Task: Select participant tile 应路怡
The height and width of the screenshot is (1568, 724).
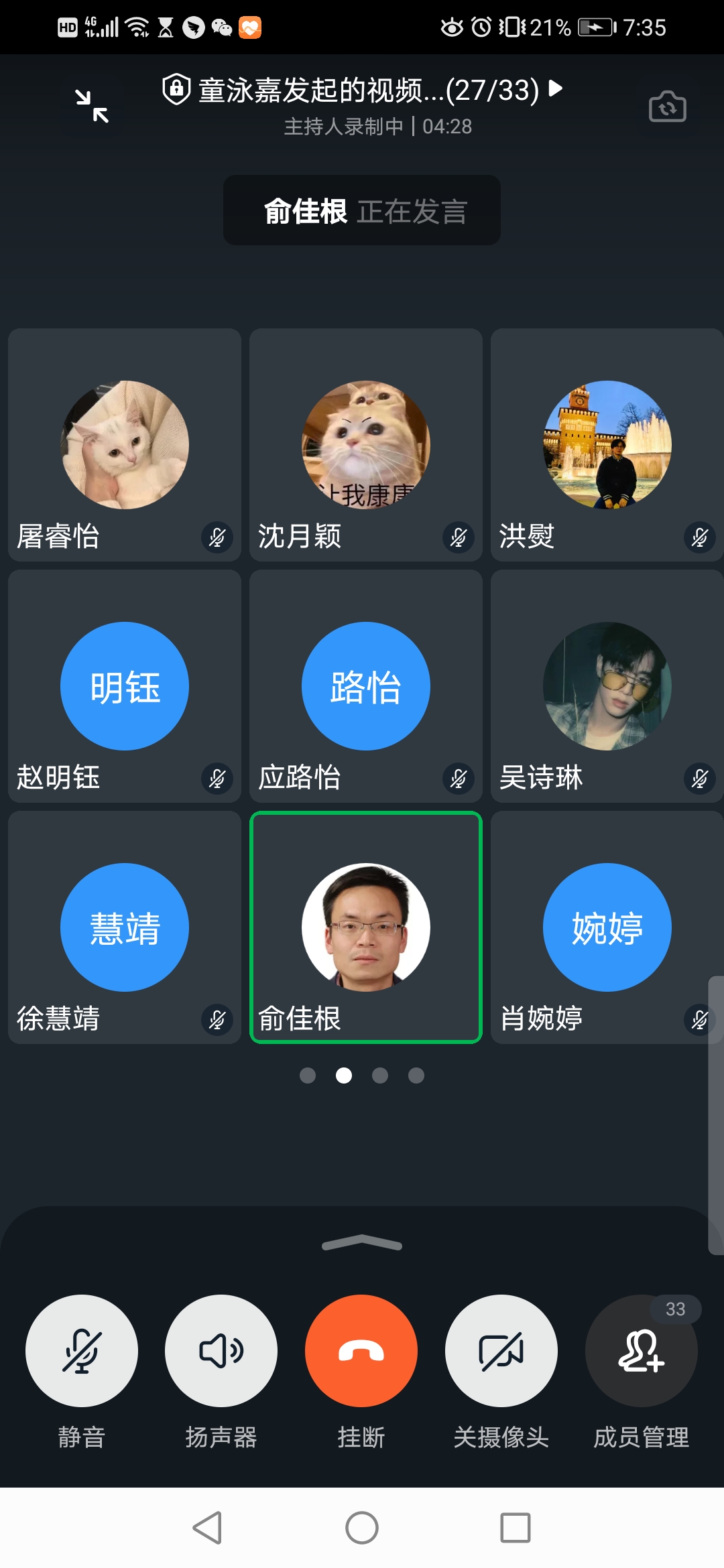Action: [366, 686]
